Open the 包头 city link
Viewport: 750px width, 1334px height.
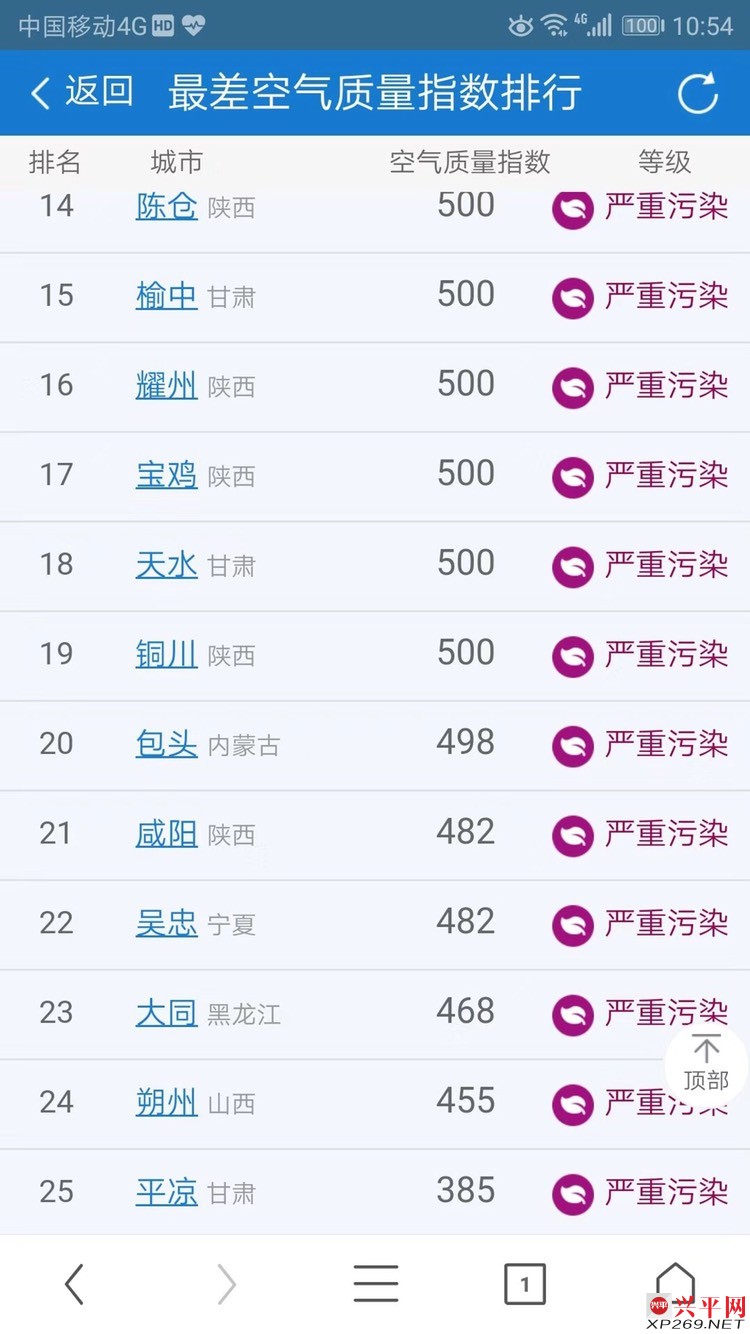point(166,743)
